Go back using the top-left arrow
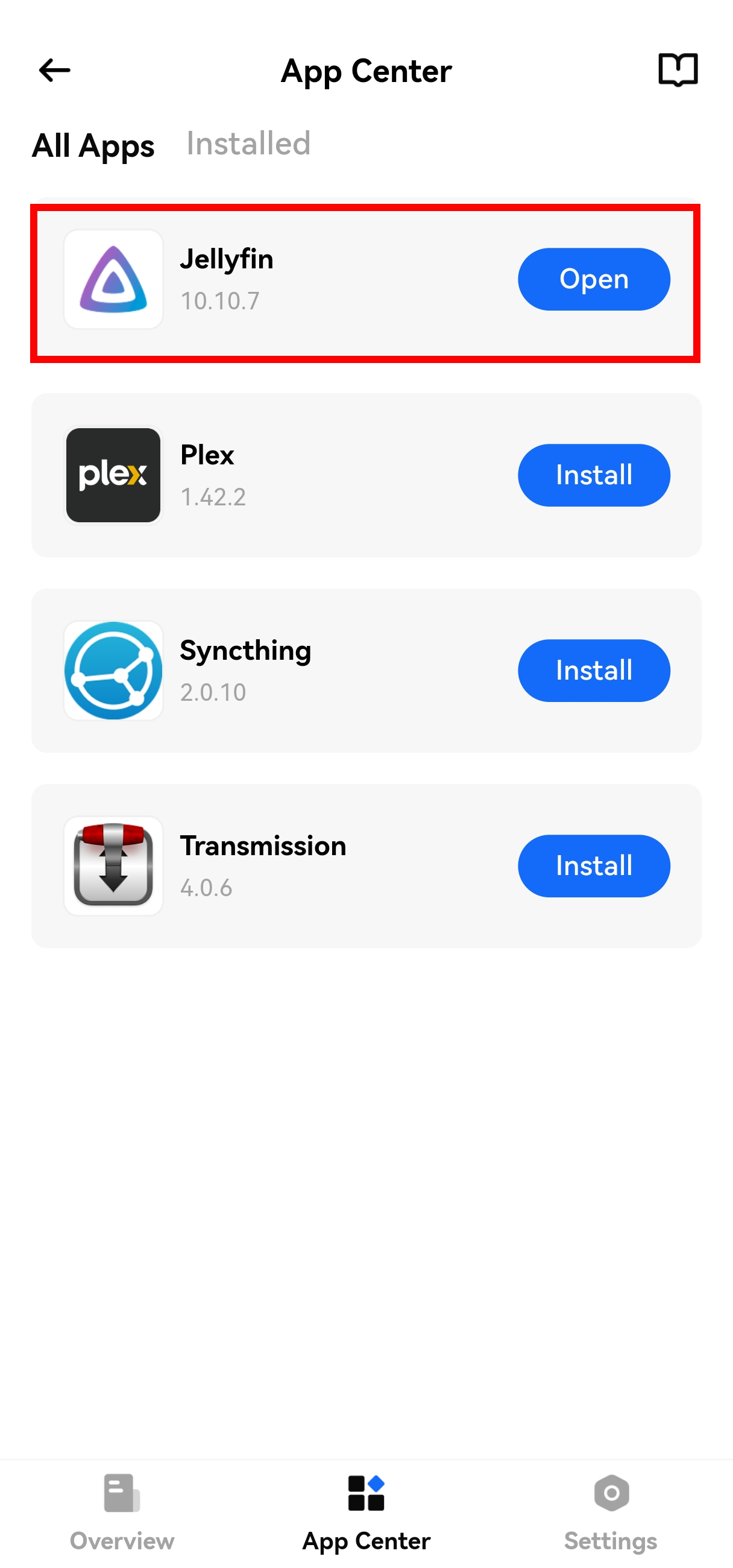This screenshot has height=1568, width=733. point(54,71)
